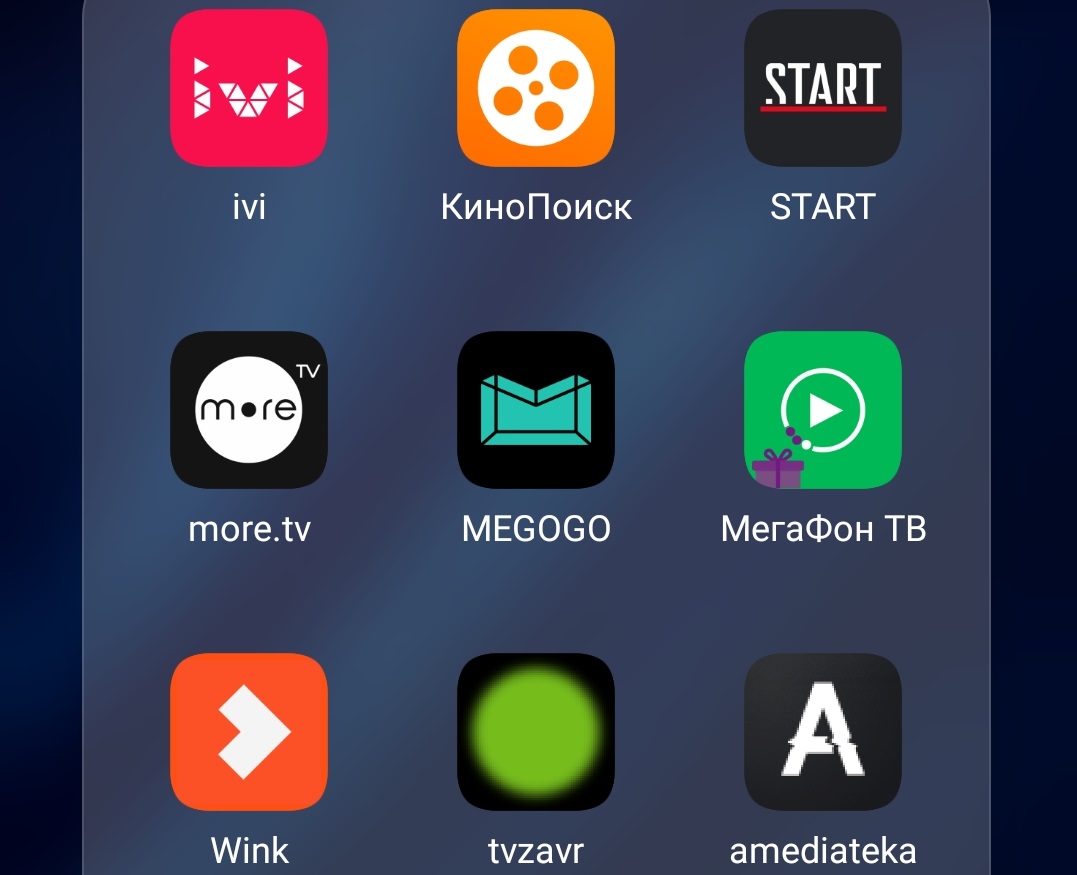Launch the more.tv app
1077x875 pixels.
(x=249, y=410)
